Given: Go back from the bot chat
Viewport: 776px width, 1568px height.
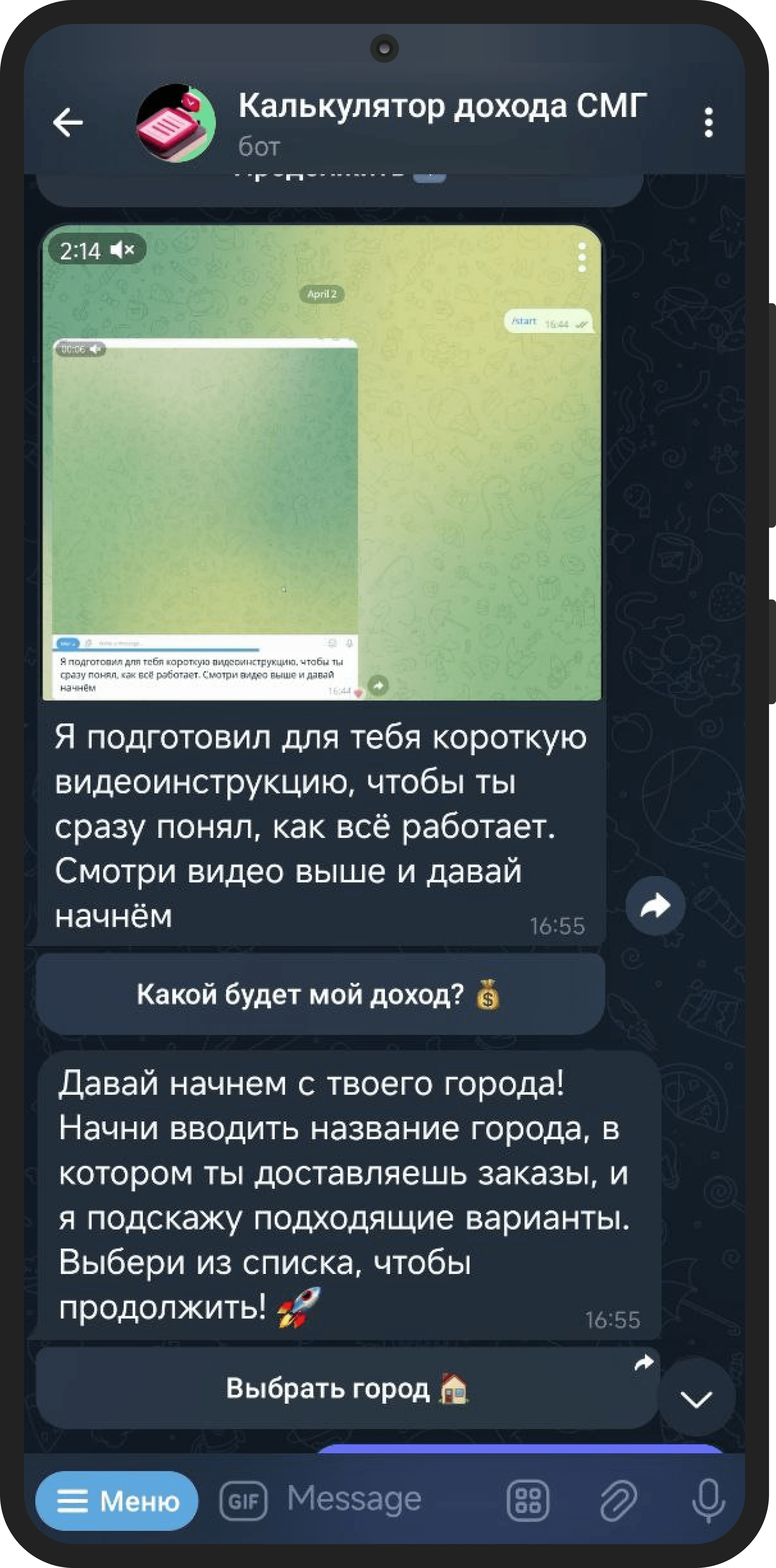Looking at the screenshot, I should 68,122.
